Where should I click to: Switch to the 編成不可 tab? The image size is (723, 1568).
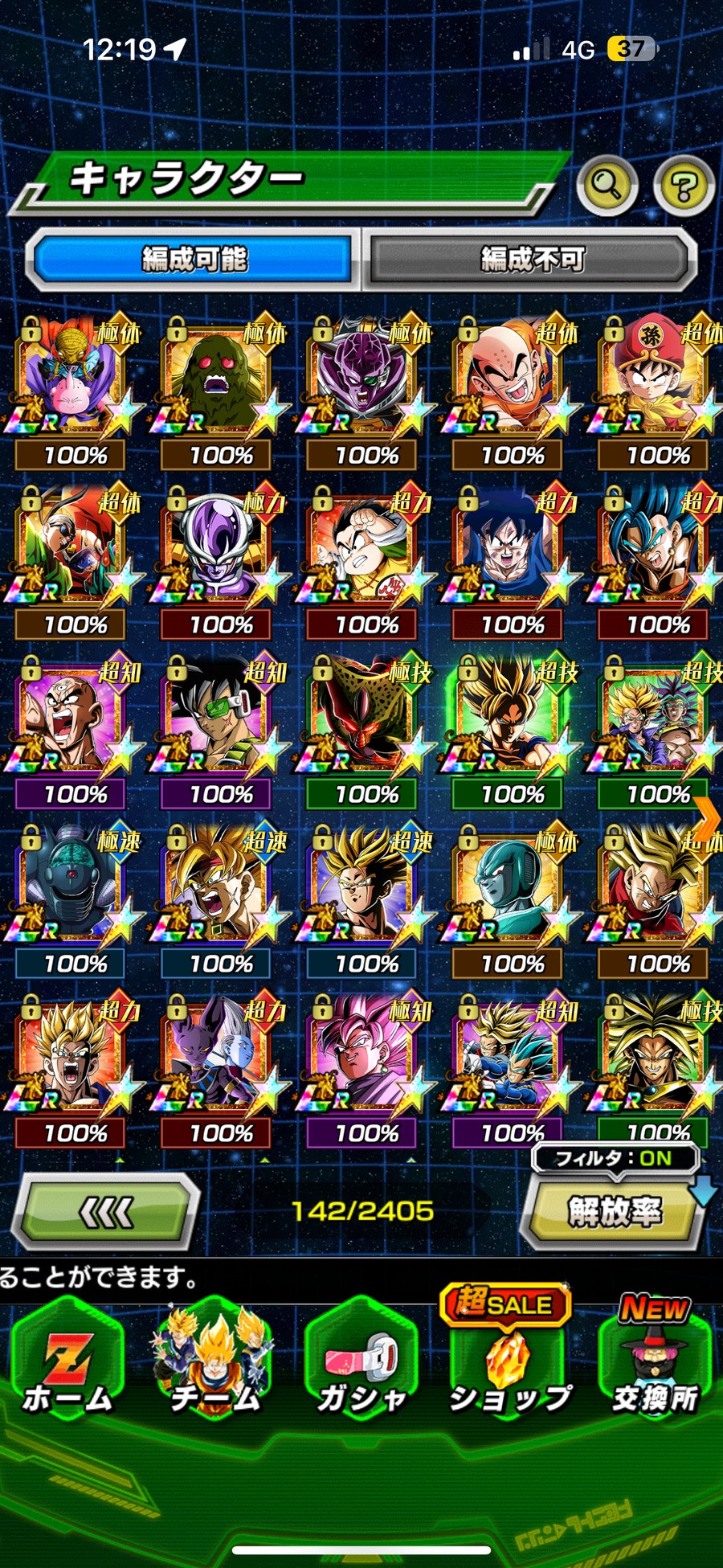[x=531, y=260]
